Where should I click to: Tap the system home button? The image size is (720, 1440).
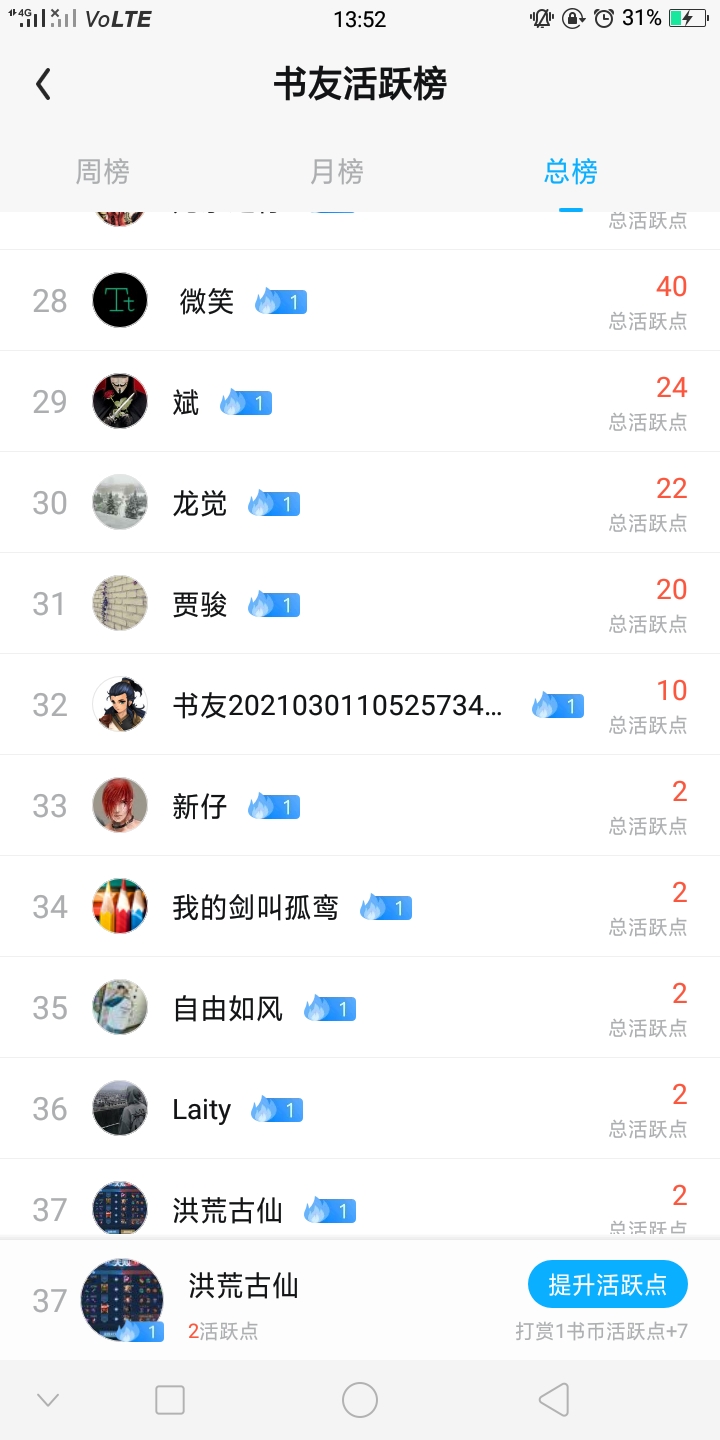360,1400
